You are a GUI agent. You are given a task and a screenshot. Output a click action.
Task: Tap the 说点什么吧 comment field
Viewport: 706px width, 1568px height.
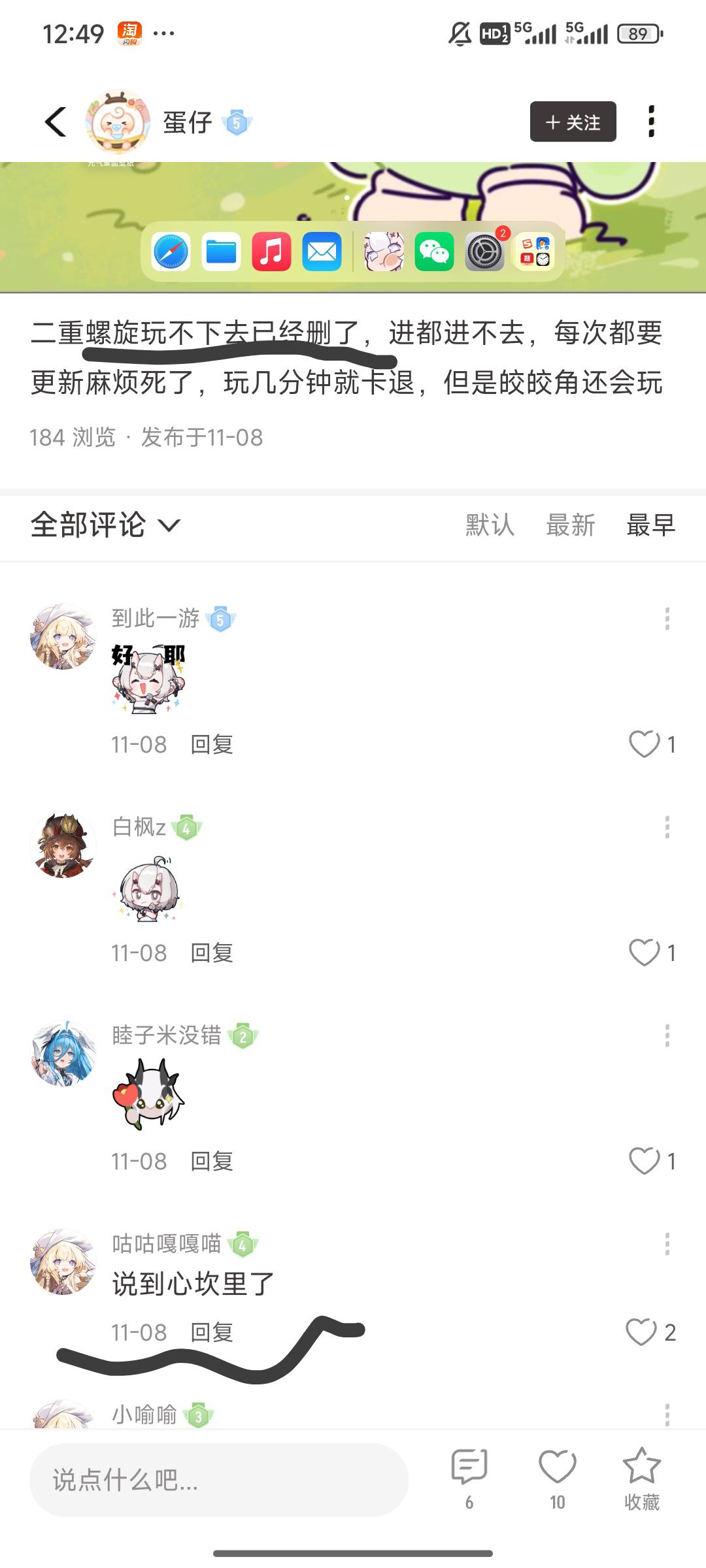pyautogui.click(x=219, y=1480)
